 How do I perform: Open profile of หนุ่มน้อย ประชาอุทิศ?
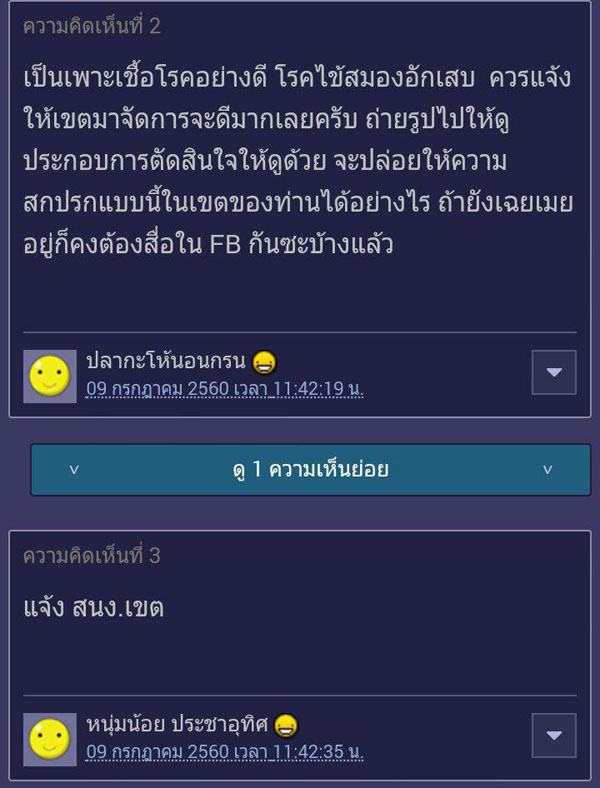point(178,725)
